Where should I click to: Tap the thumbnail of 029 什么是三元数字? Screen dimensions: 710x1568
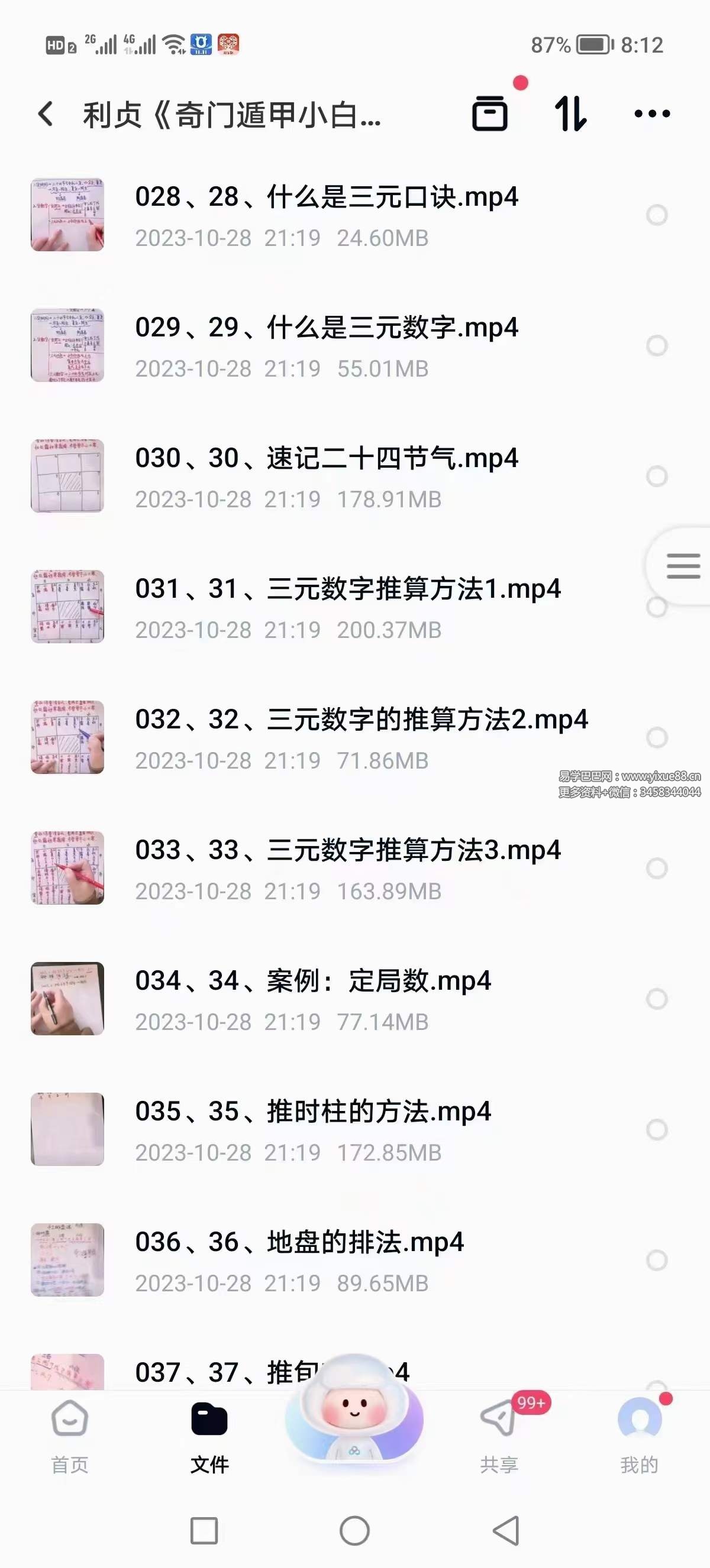pos(67,345)
